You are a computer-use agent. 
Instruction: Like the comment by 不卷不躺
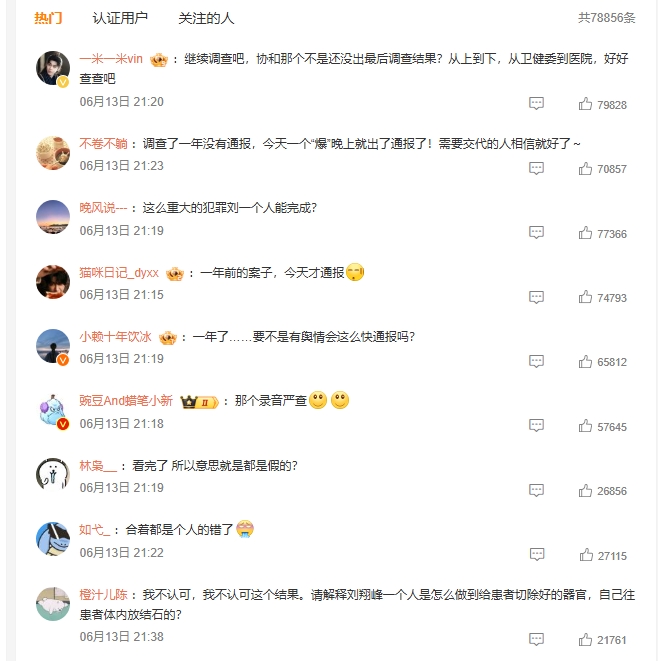click(x=586, y=168)
